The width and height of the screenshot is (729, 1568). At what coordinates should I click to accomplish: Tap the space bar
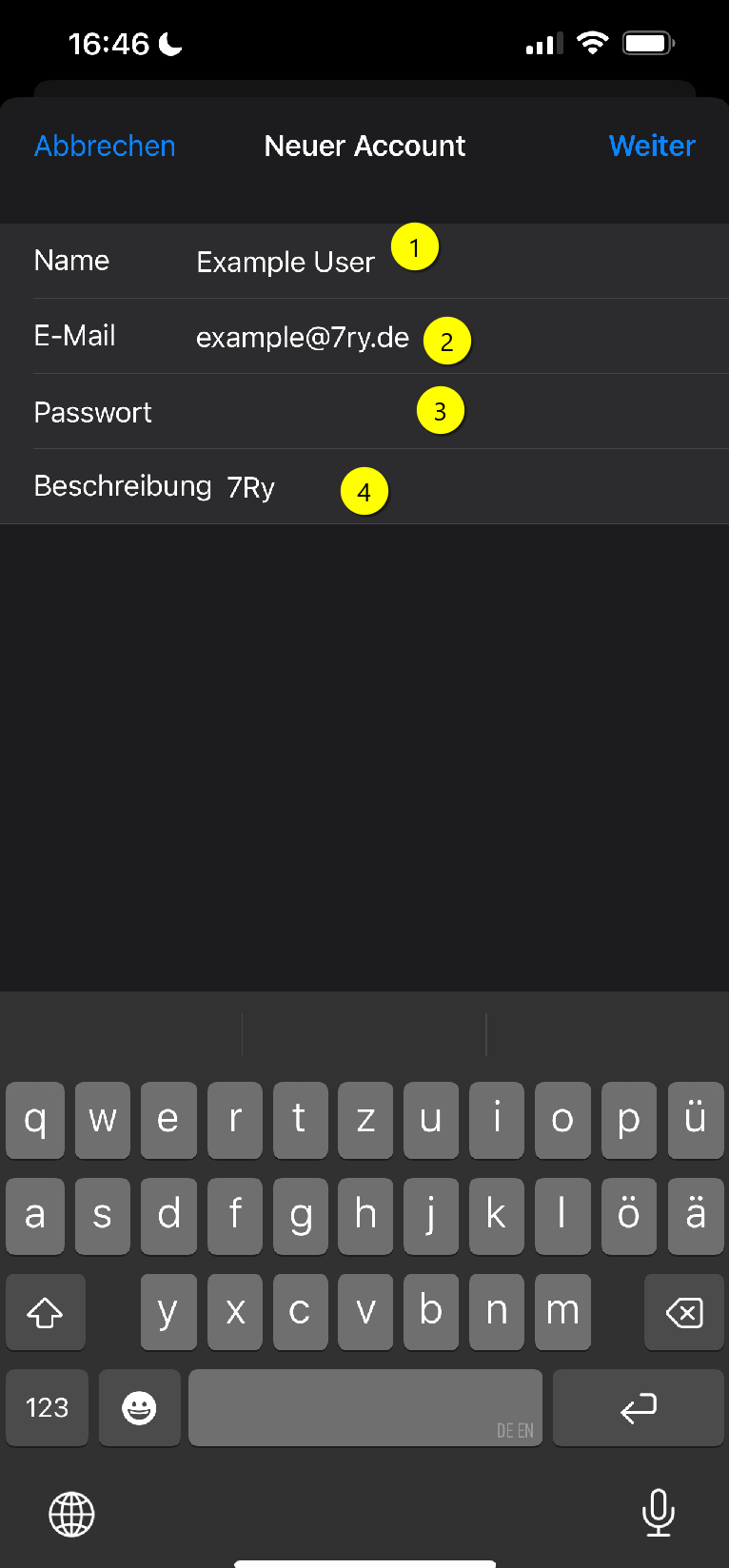coord(365,1407)
